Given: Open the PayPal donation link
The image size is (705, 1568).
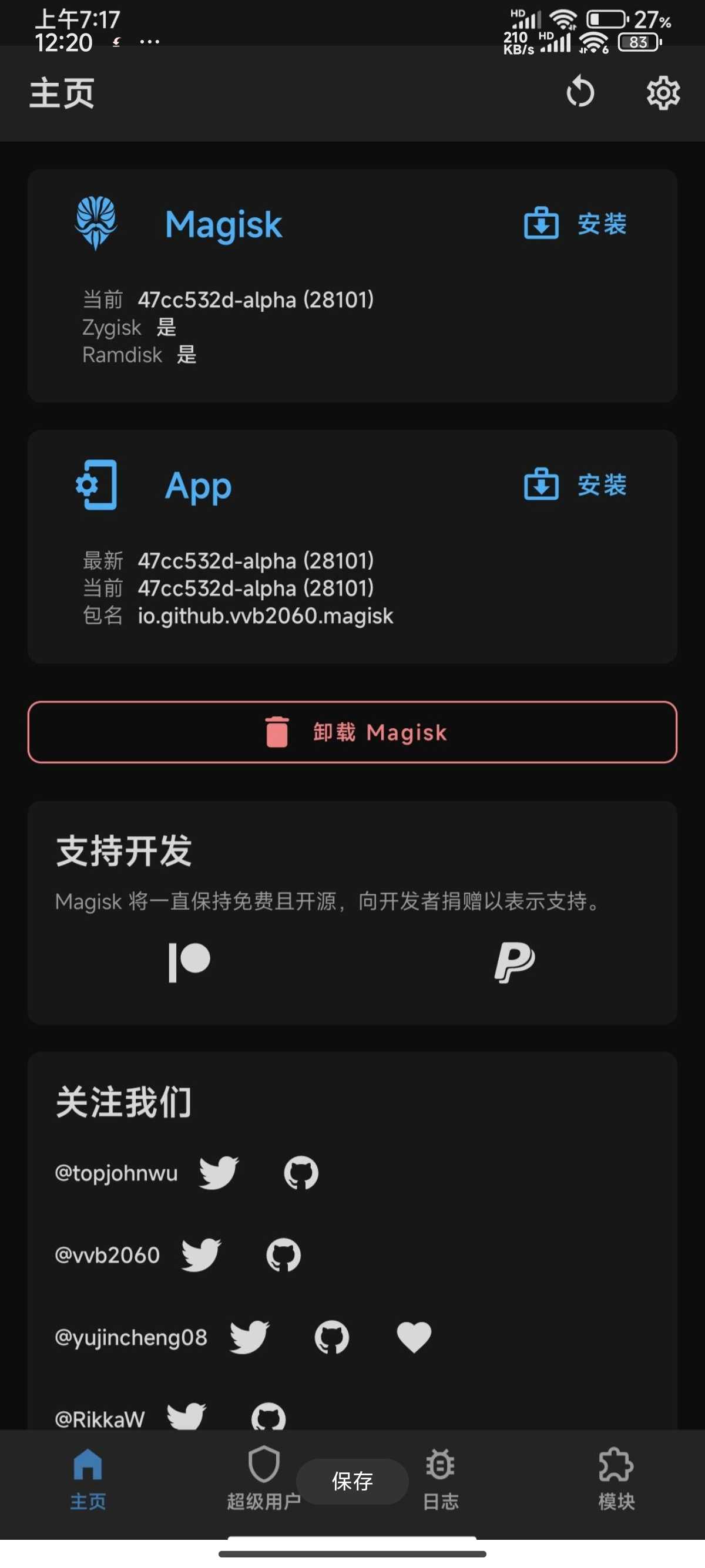Looking at the screenshot, I should coord(515,963).
